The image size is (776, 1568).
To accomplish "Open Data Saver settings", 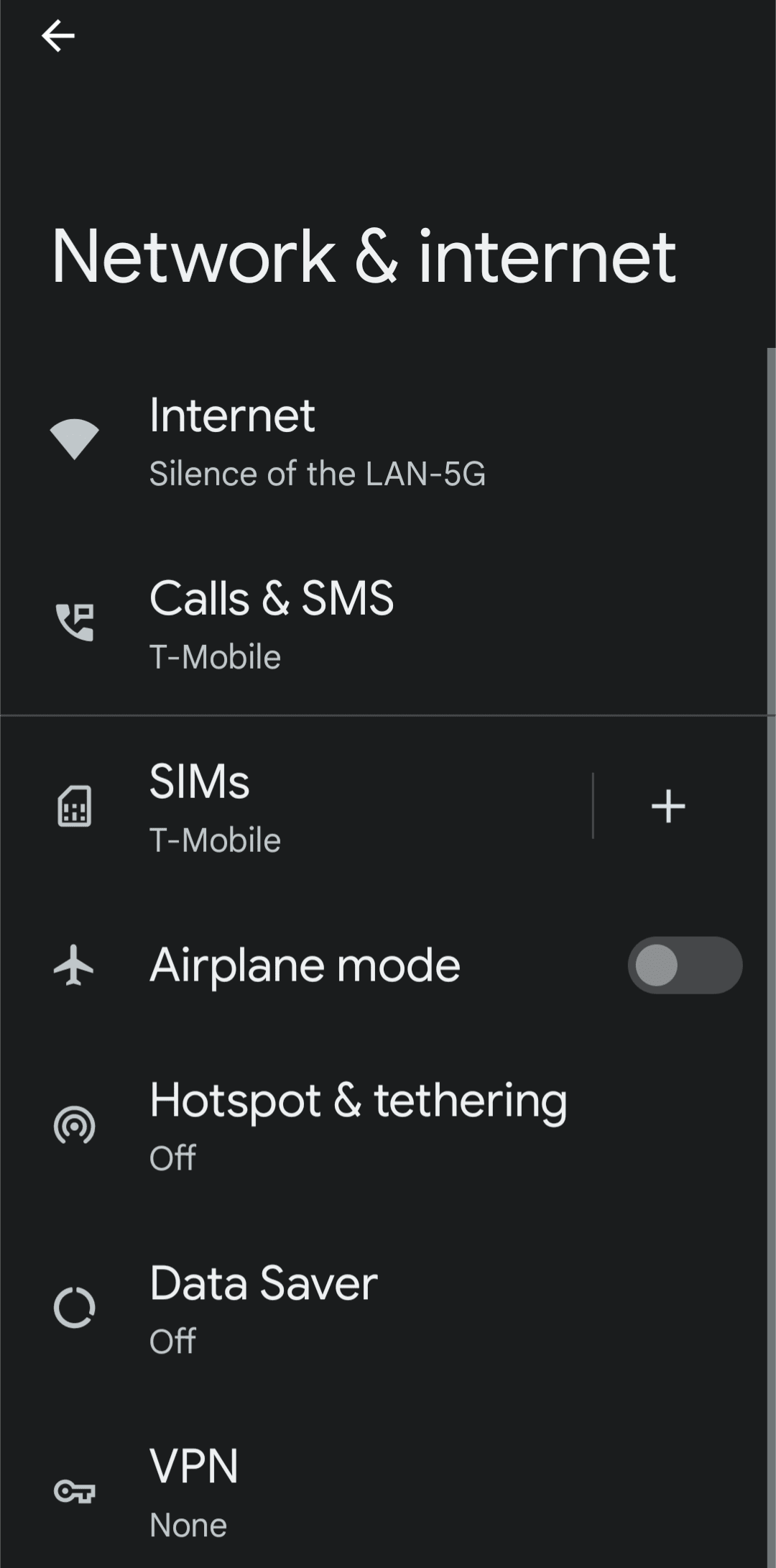I will [263, 1308].
